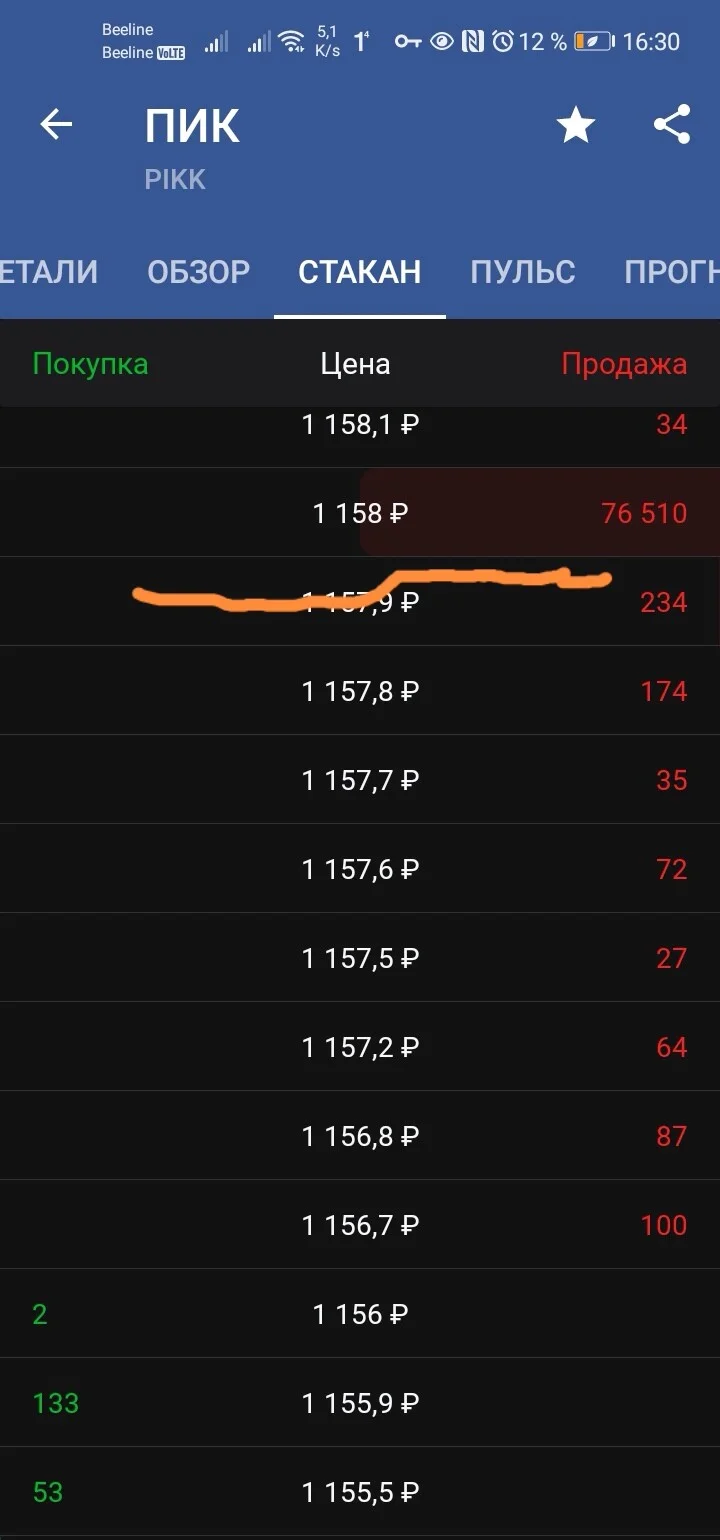Select the 1 158 ₽ price row
Image resolution: width=720 pixels, height=1540 pixels.
pos(360,513)
